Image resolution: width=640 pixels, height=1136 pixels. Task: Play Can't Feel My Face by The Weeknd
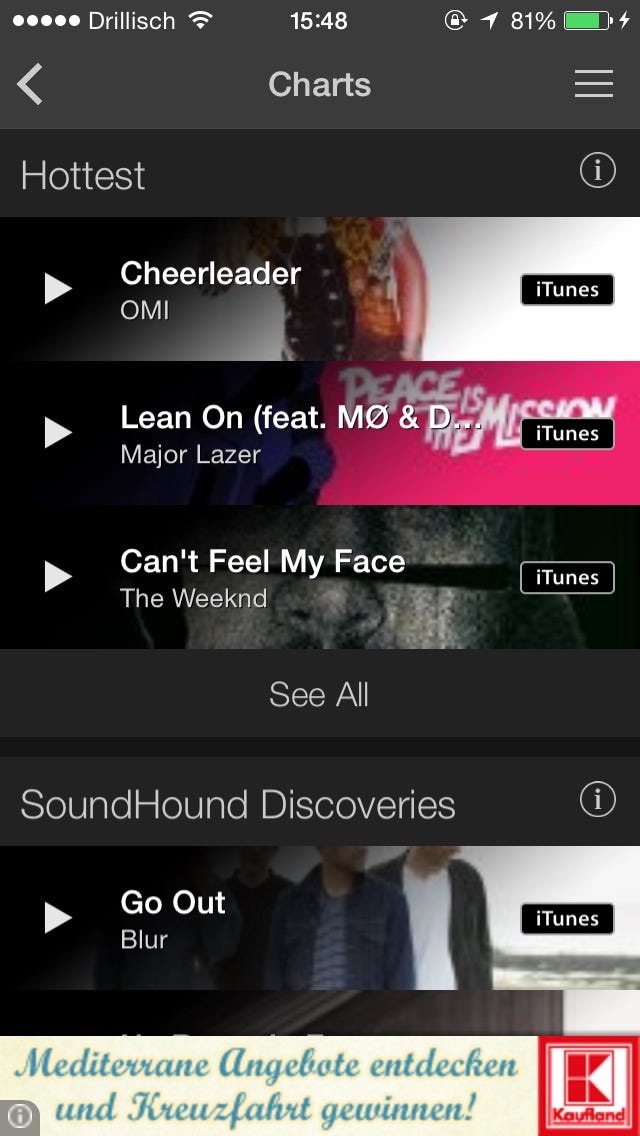pyautogui.click(x=58, y=577)
